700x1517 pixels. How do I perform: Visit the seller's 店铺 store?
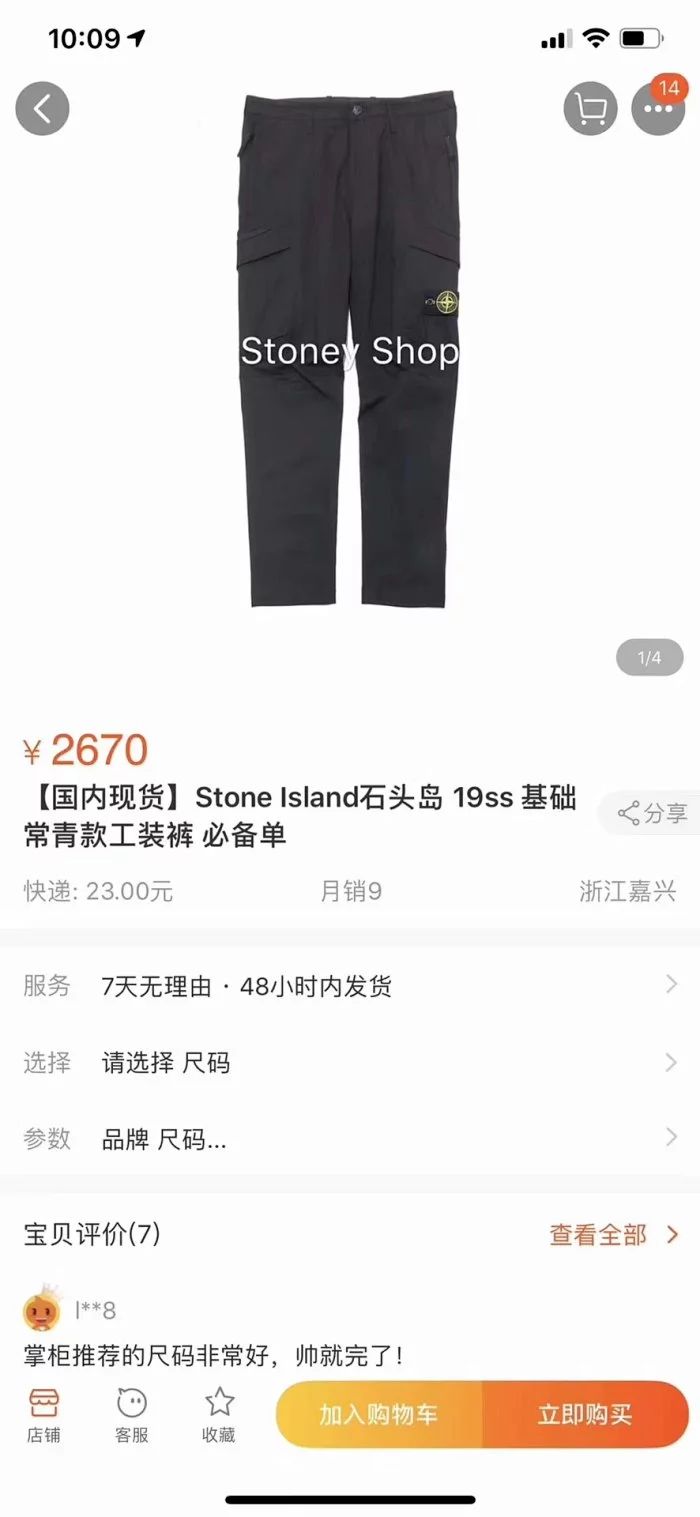(x=43, y=1414)
